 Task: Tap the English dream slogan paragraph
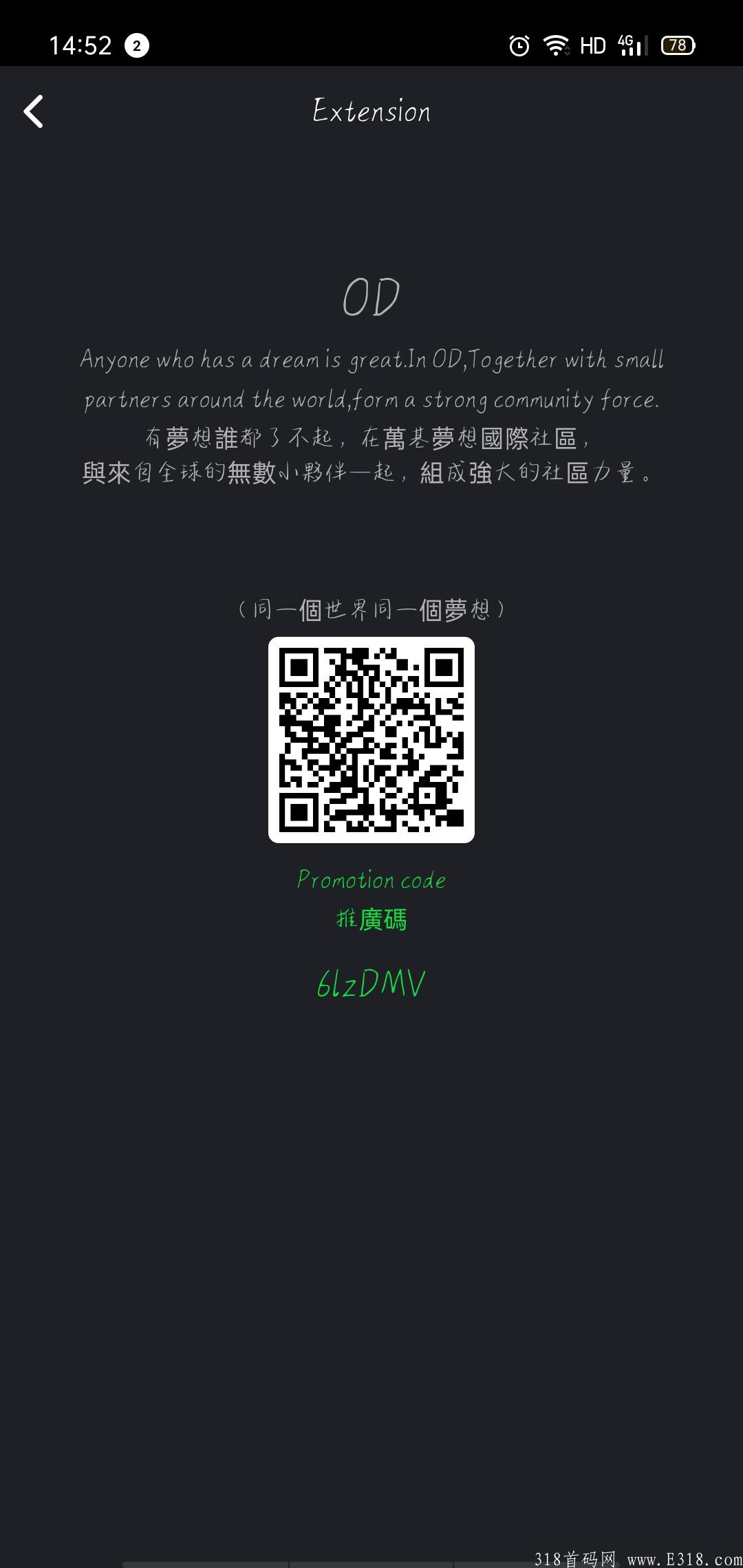371,378
